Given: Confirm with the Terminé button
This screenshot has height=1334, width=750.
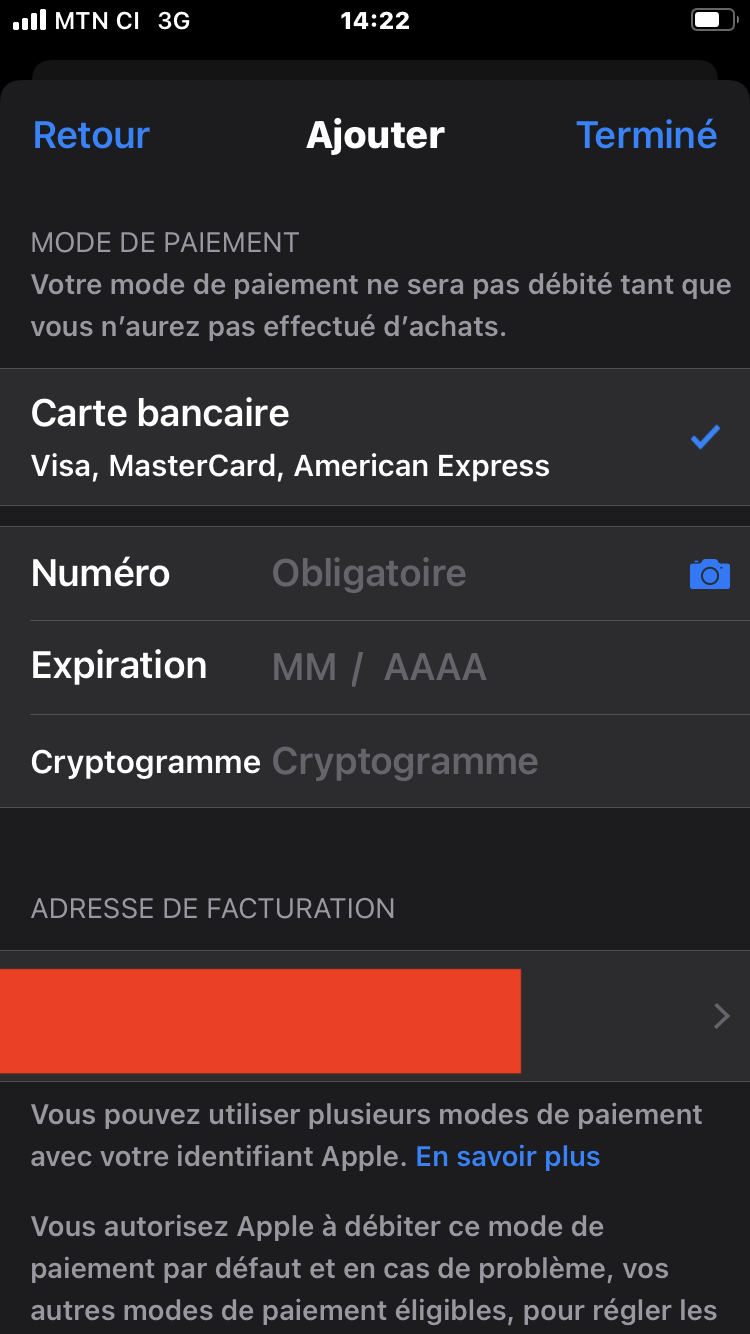Looking at the screenshot, I should [646, 135].
